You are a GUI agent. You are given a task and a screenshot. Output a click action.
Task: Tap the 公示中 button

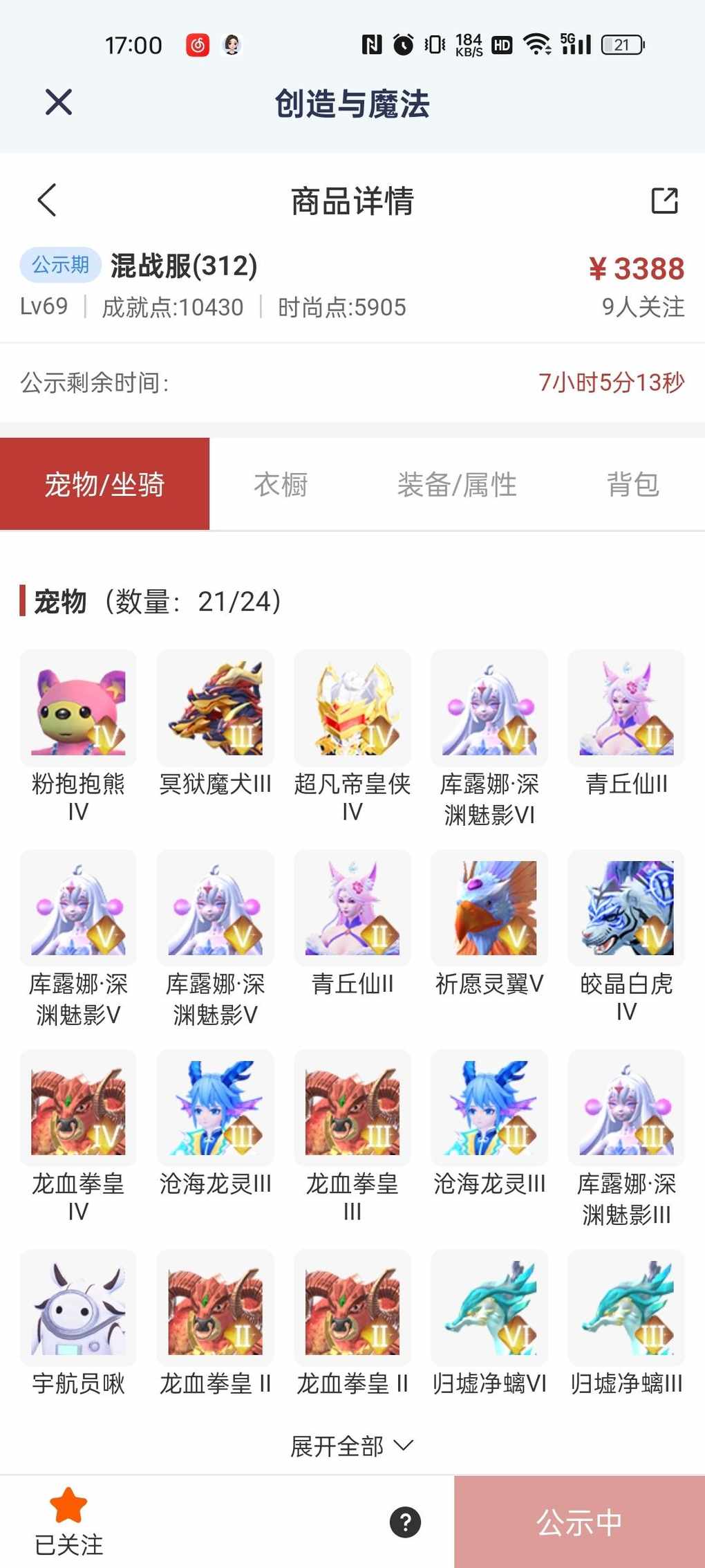pyautogui.click(x=579, y=1522)
